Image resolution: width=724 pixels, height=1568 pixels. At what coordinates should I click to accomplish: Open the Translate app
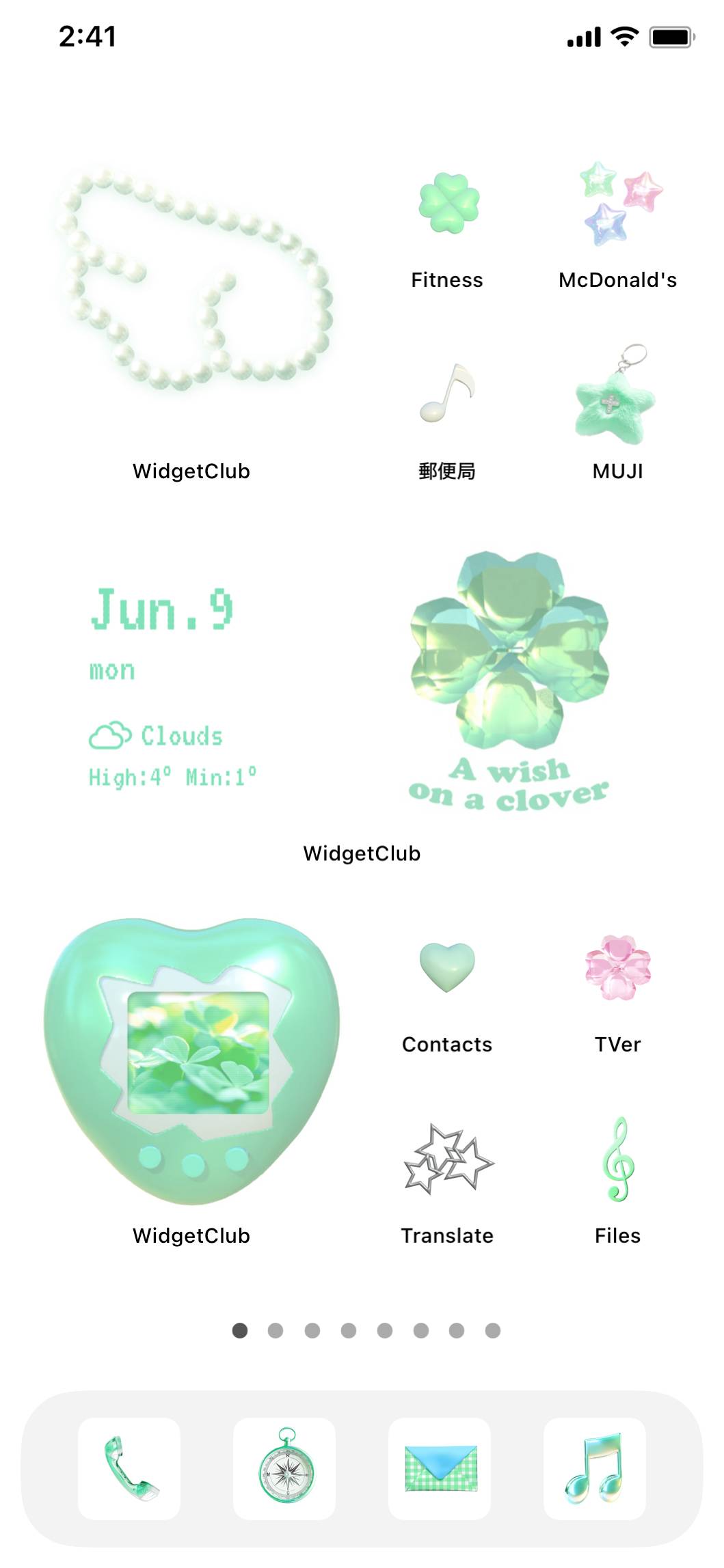click(x=448, y=1159)
